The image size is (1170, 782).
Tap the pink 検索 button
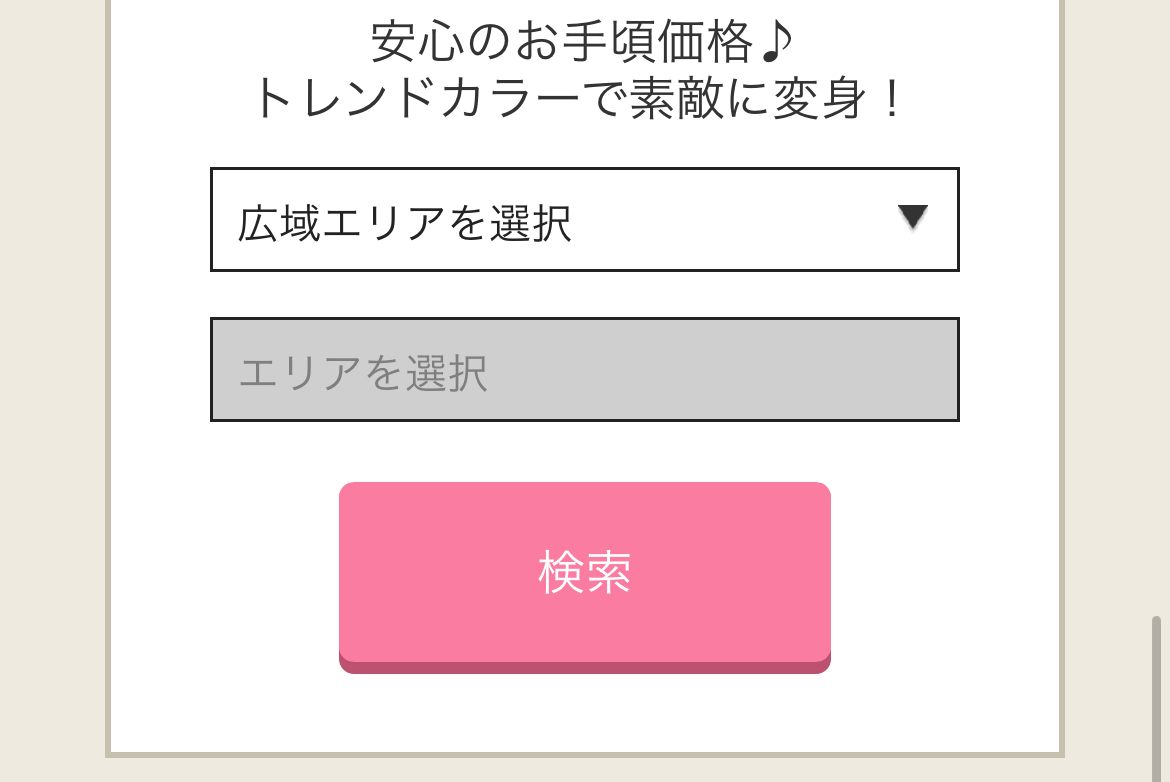pyautogui.click(x=584, y=574)
